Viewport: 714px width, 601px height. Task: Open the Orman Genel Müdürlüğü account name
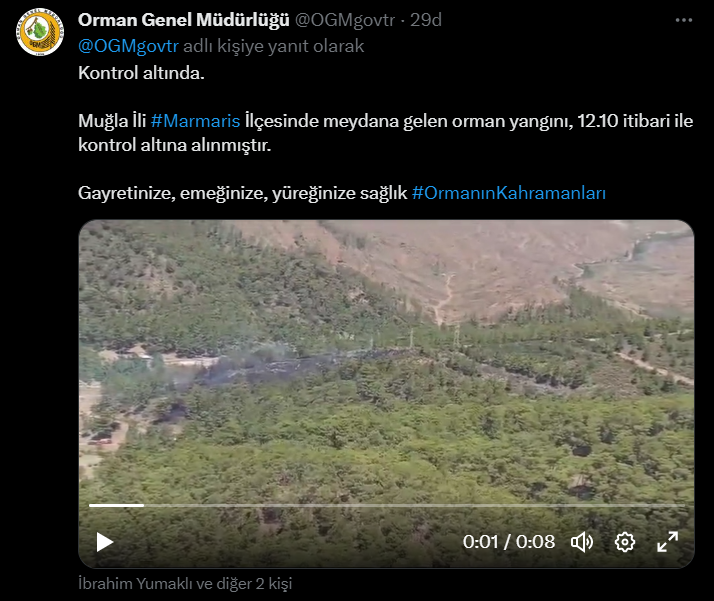pyautogui.click(x=183, y=20)
